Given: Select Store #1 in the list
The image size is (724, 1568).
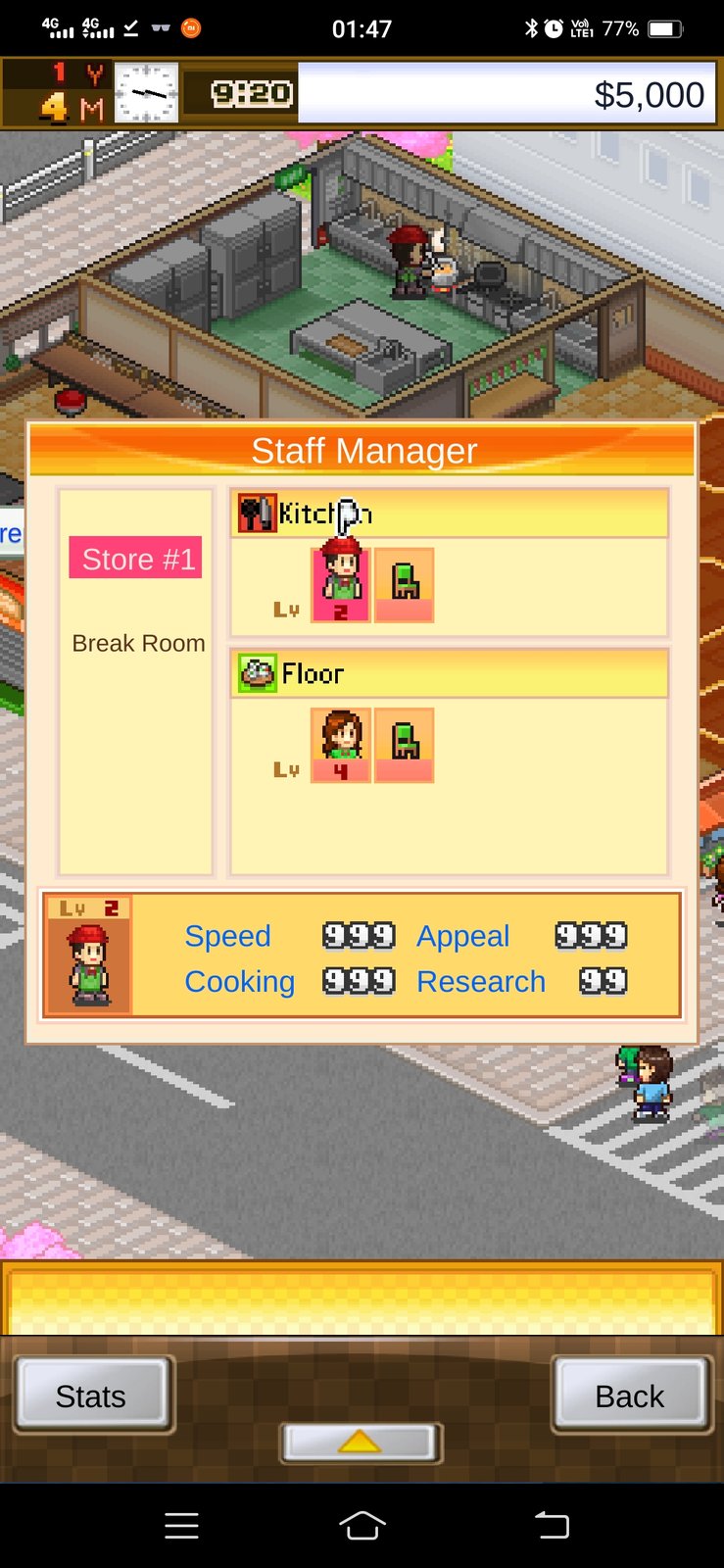Looking at the screenshot, I should coord(136,559).
